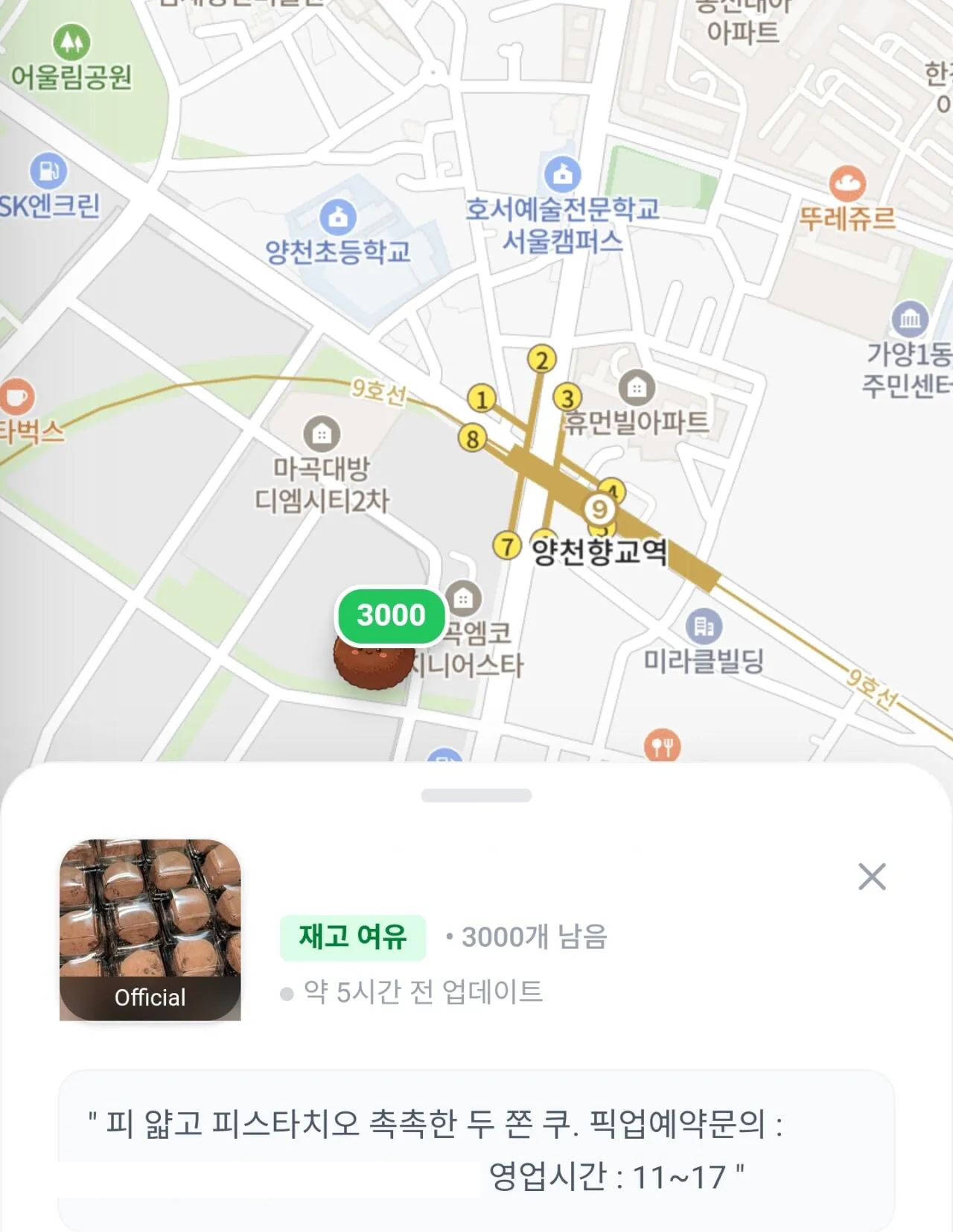Open the green 3000 stock marker

pos(390,615)
